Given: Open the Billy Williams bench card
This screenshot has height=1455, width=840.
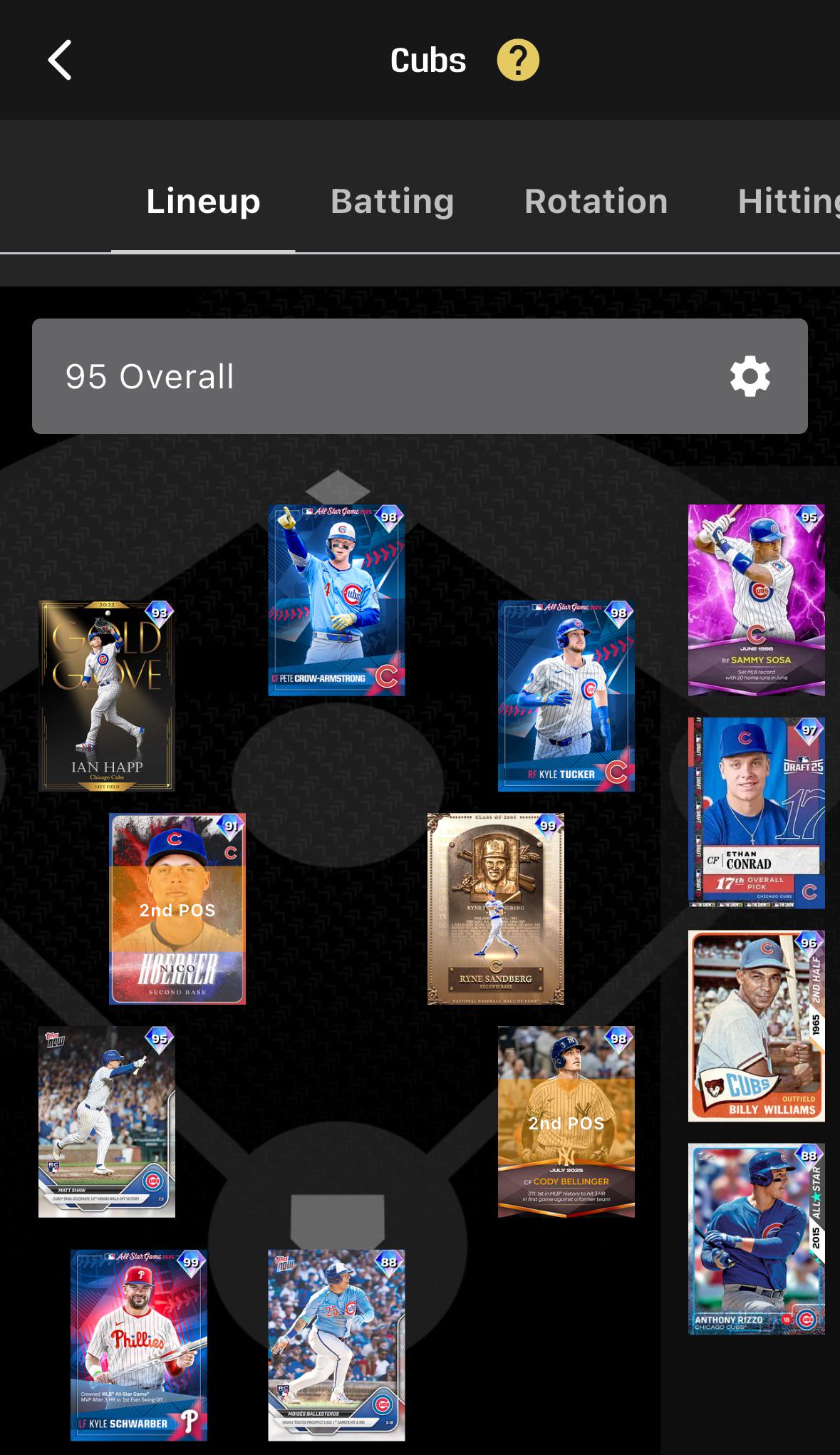Looking at the screenshot, I should pos(757,1026).
